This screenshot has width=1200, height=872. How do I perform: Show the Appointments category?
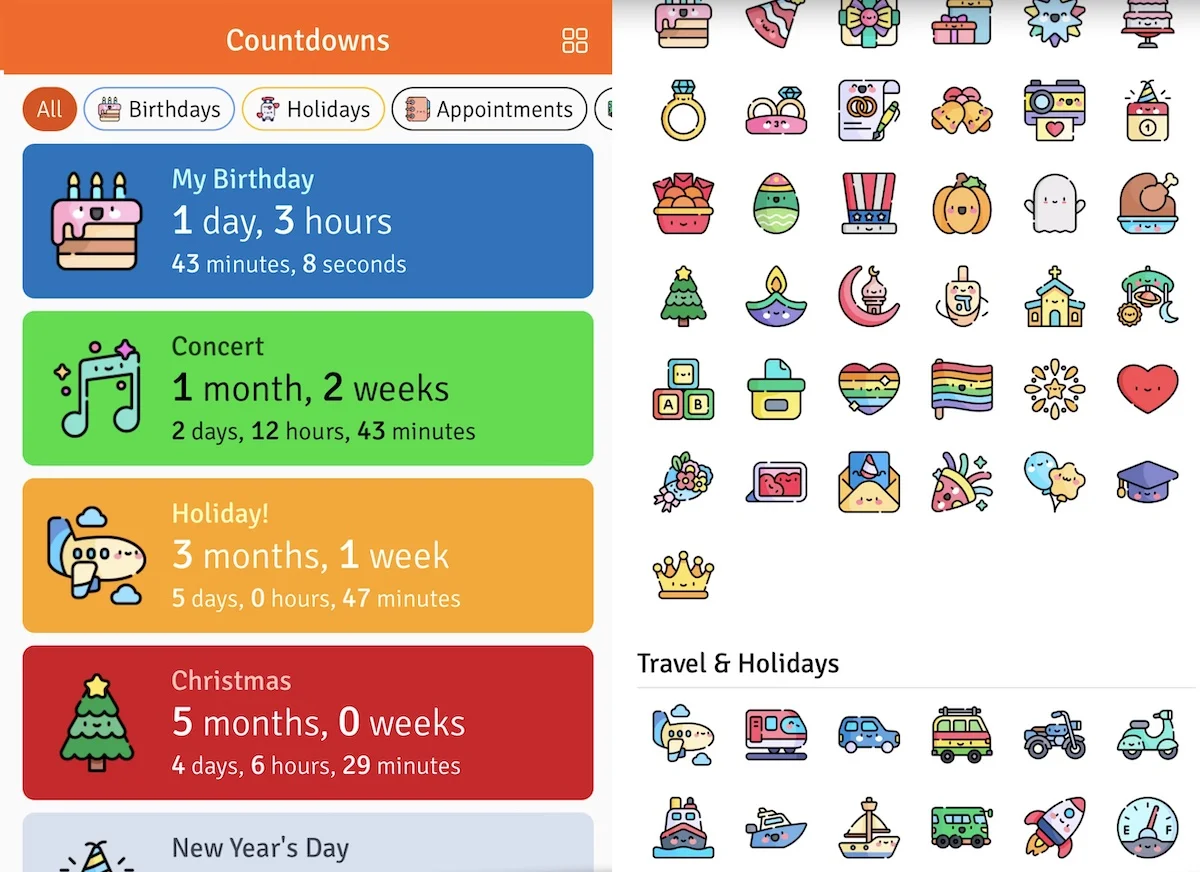(x=489, y=109)
